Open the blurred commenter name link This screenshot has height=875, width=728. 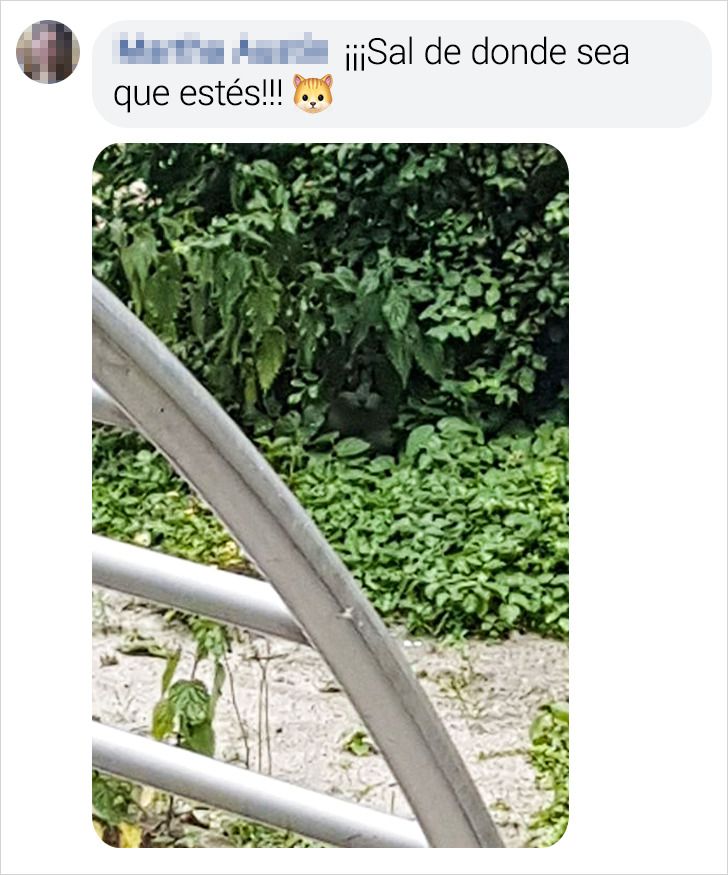tap(223, 50)
